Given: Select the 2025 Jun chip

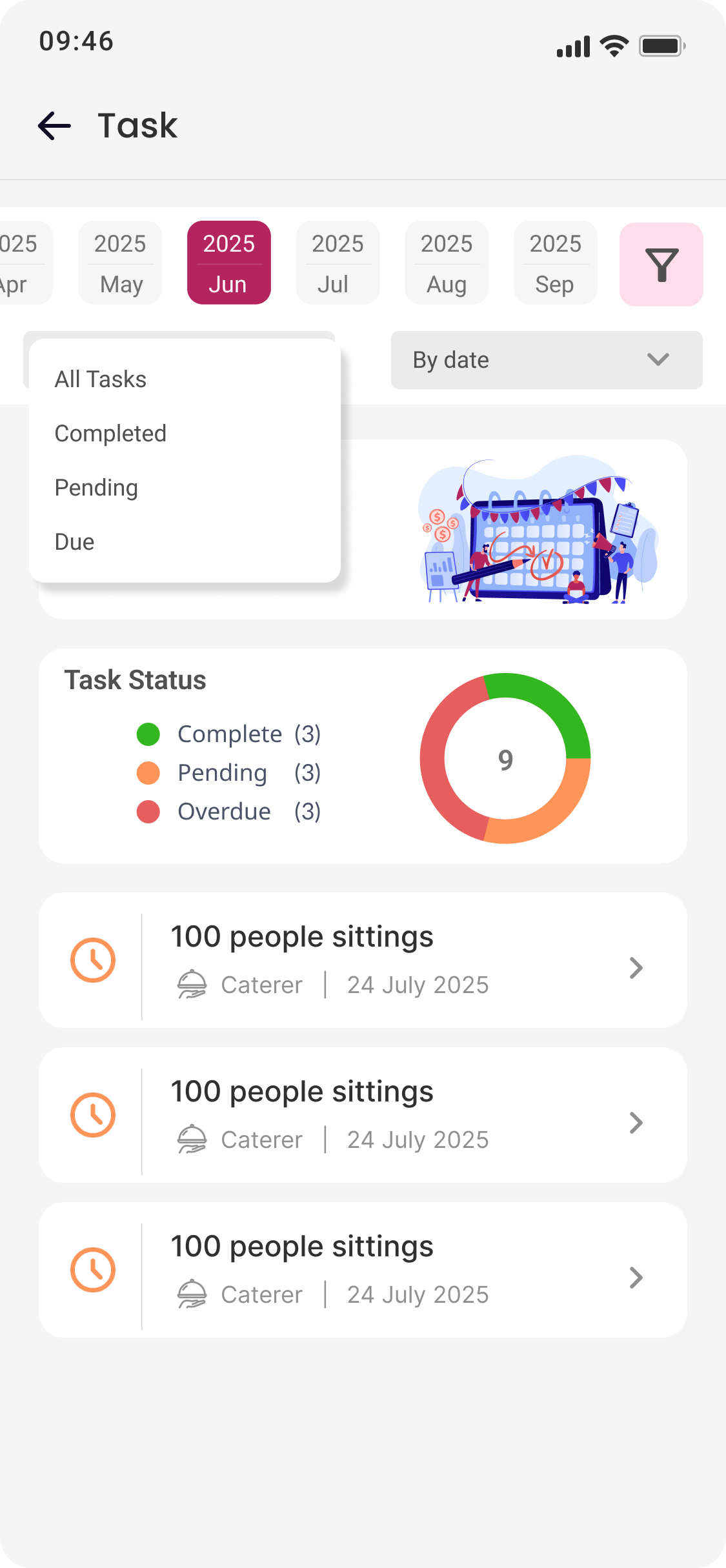Looking at the screenshot, I should pos(229,263).
